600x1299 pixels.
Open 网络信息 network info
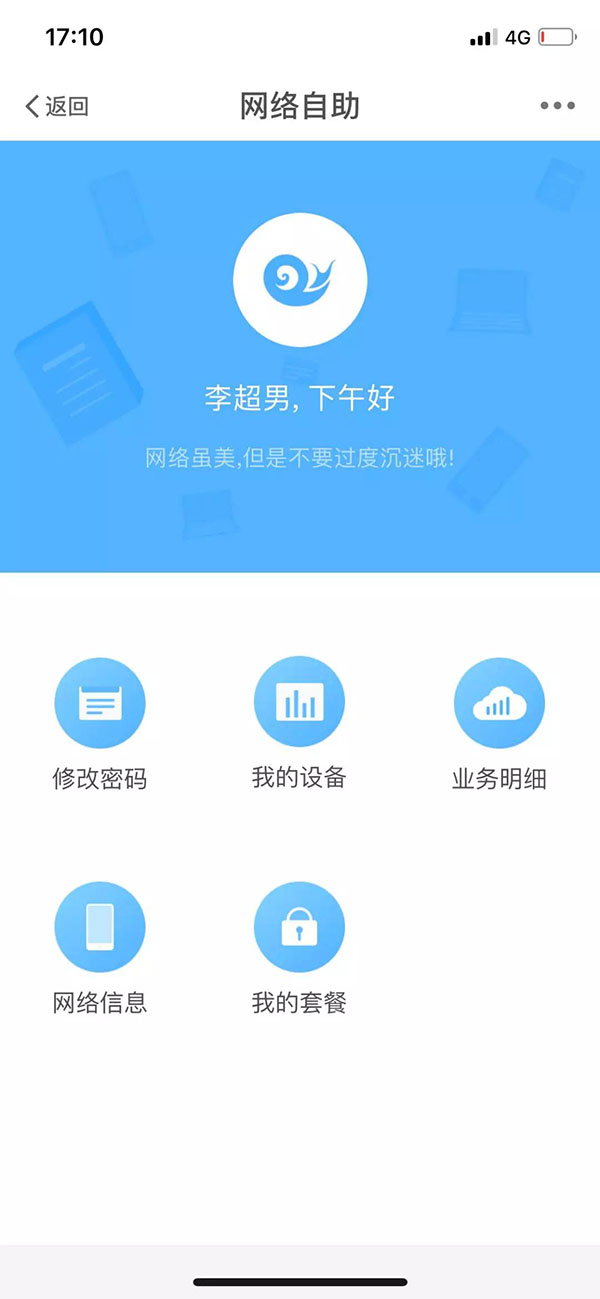coord(100,928)
